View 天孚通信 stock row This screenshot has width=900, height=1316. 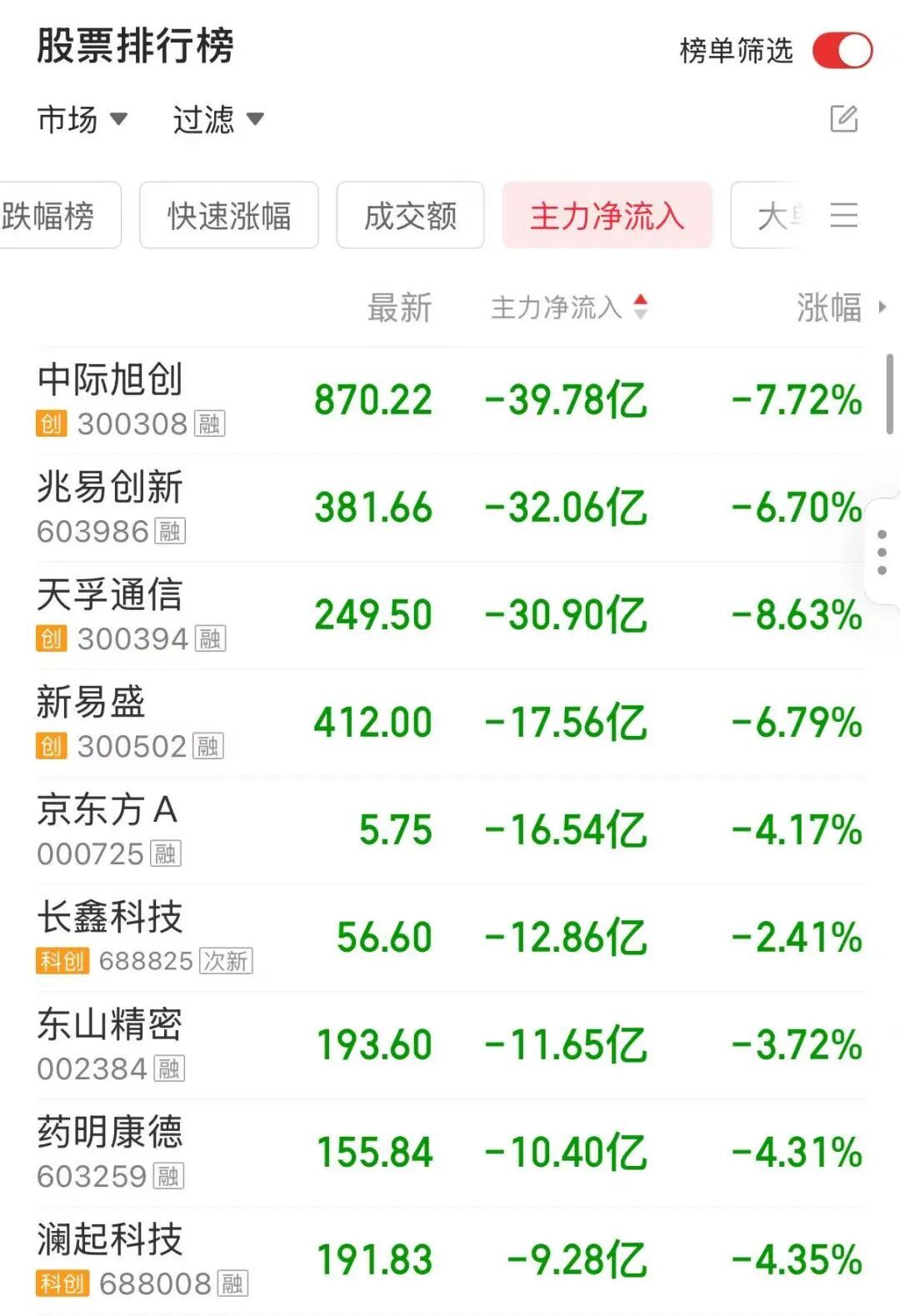tap(450, 615)
